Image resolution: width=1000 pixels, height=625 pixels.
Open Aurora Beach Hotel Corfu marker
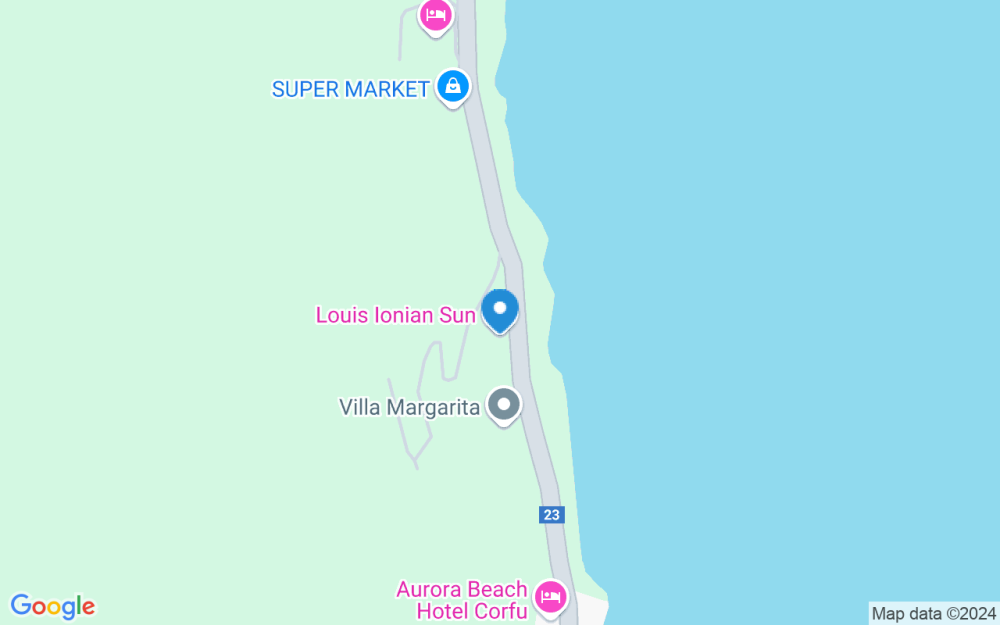coord(550,598)
